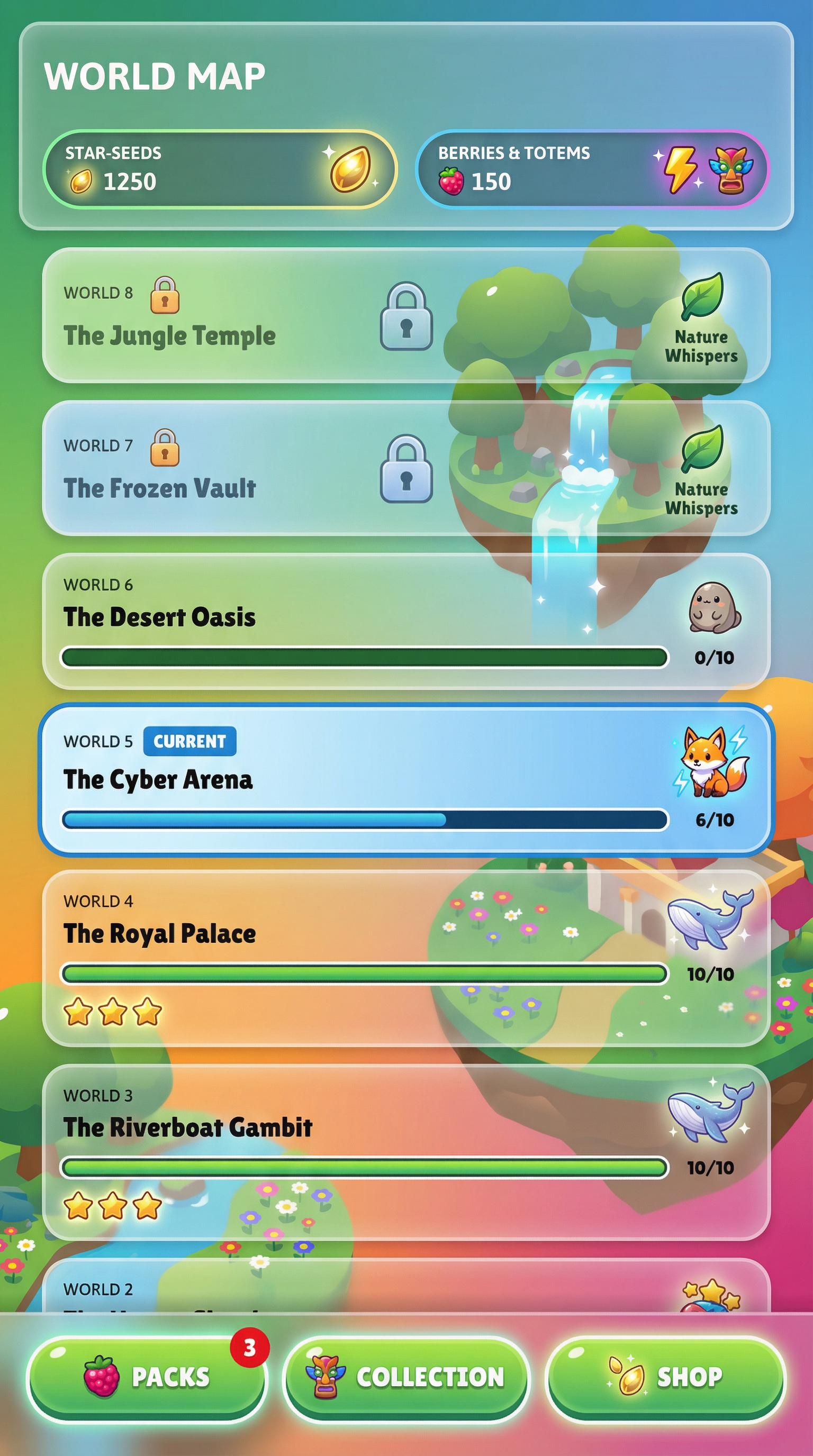This screenshot has width=813, height=1456.
Task: Go to the Collection screen
Action: click(x=405, y=1378)
